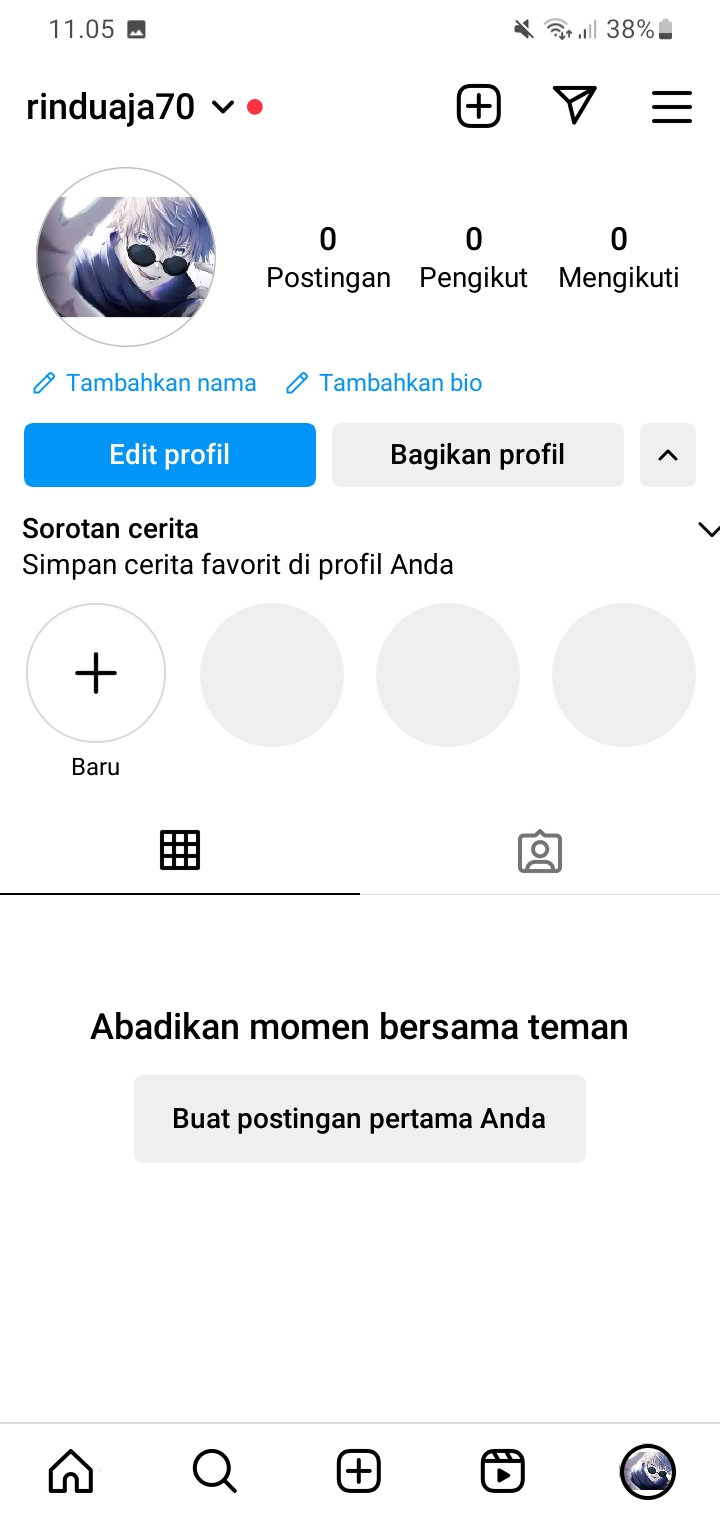Tap Tambahkan nama link
This screenshot has height=1520, width=720.
pos(145,383)
